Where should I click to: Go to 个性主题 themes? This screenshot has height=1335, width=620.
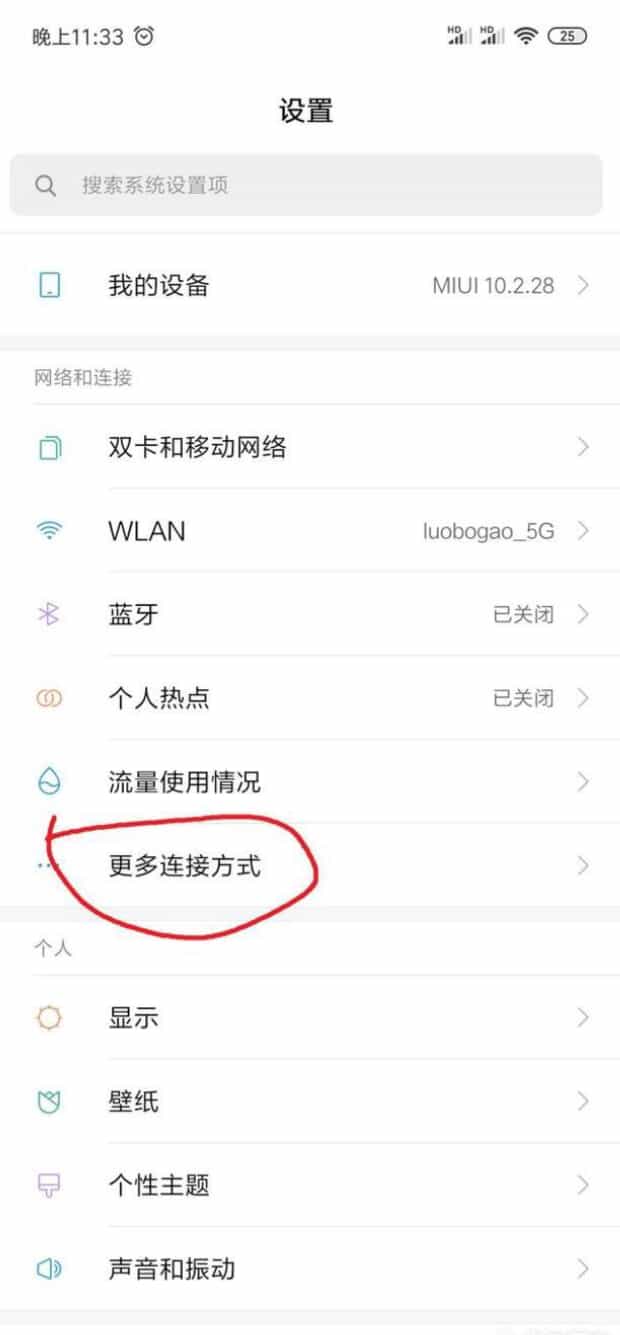310,1186
